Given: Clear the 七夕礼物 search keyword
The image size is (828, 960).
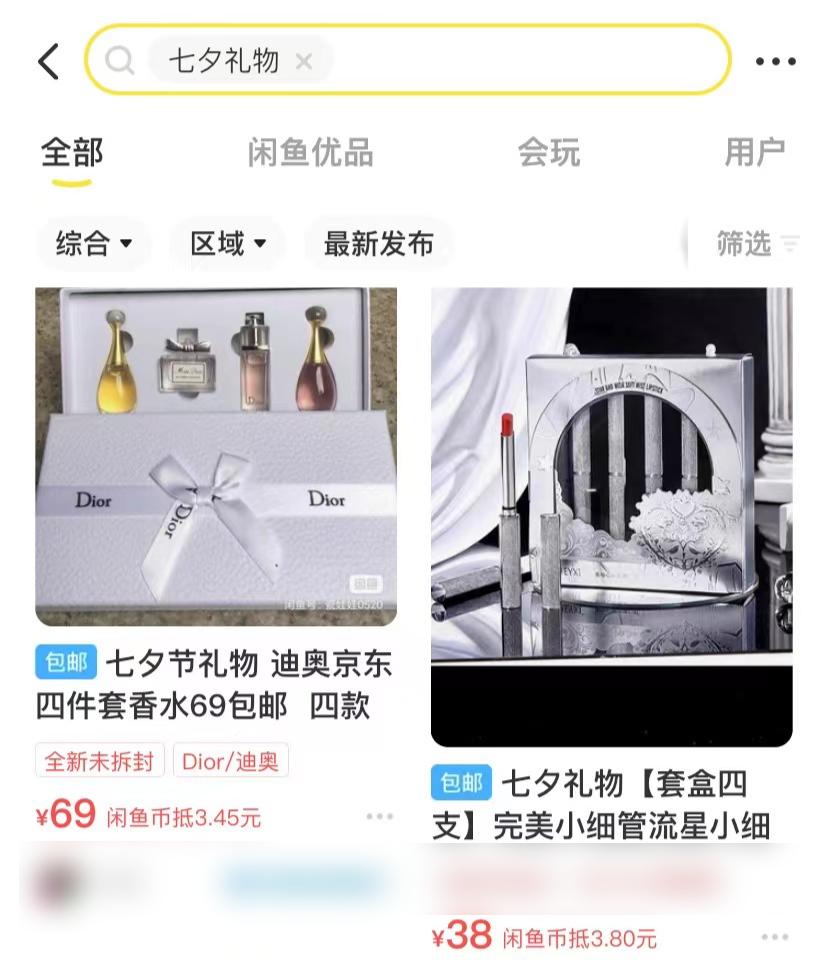Looking at the screenshot, I should coord(304,62).
